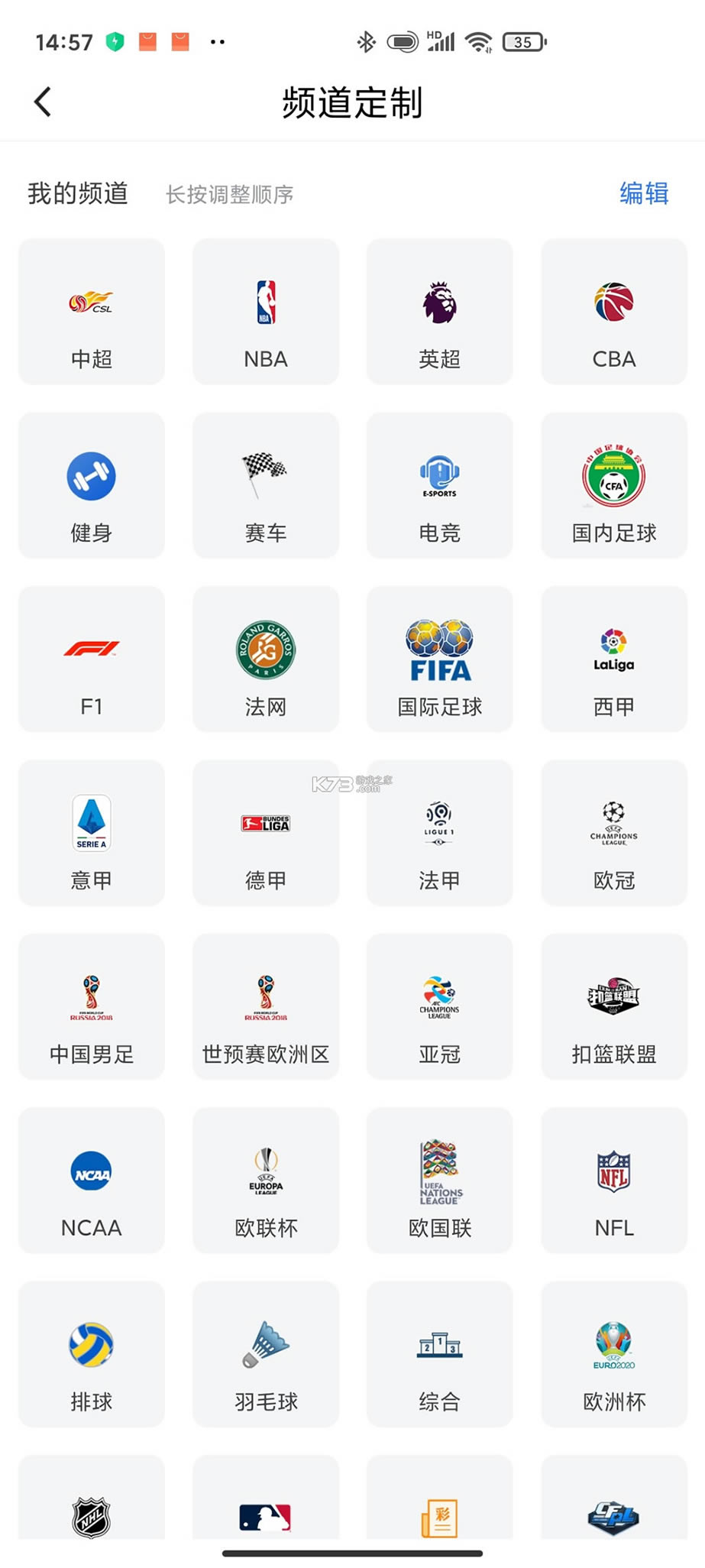Viewport: 705px width, 1568px height.
Task: Choose the CBA channel
Action: 614,312
